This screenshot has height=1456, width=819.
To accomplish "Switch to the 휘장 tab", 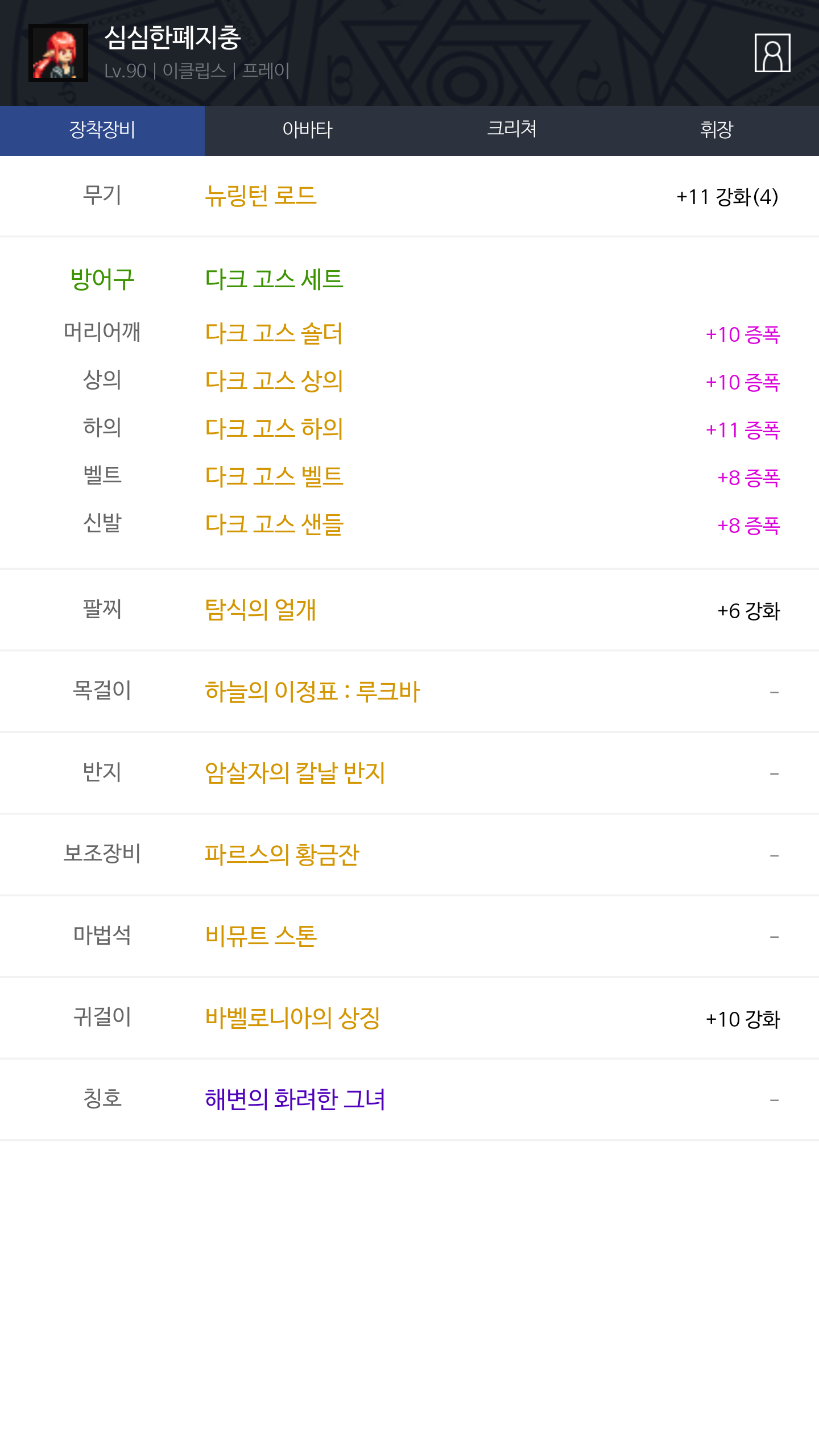I will (717, 130).
